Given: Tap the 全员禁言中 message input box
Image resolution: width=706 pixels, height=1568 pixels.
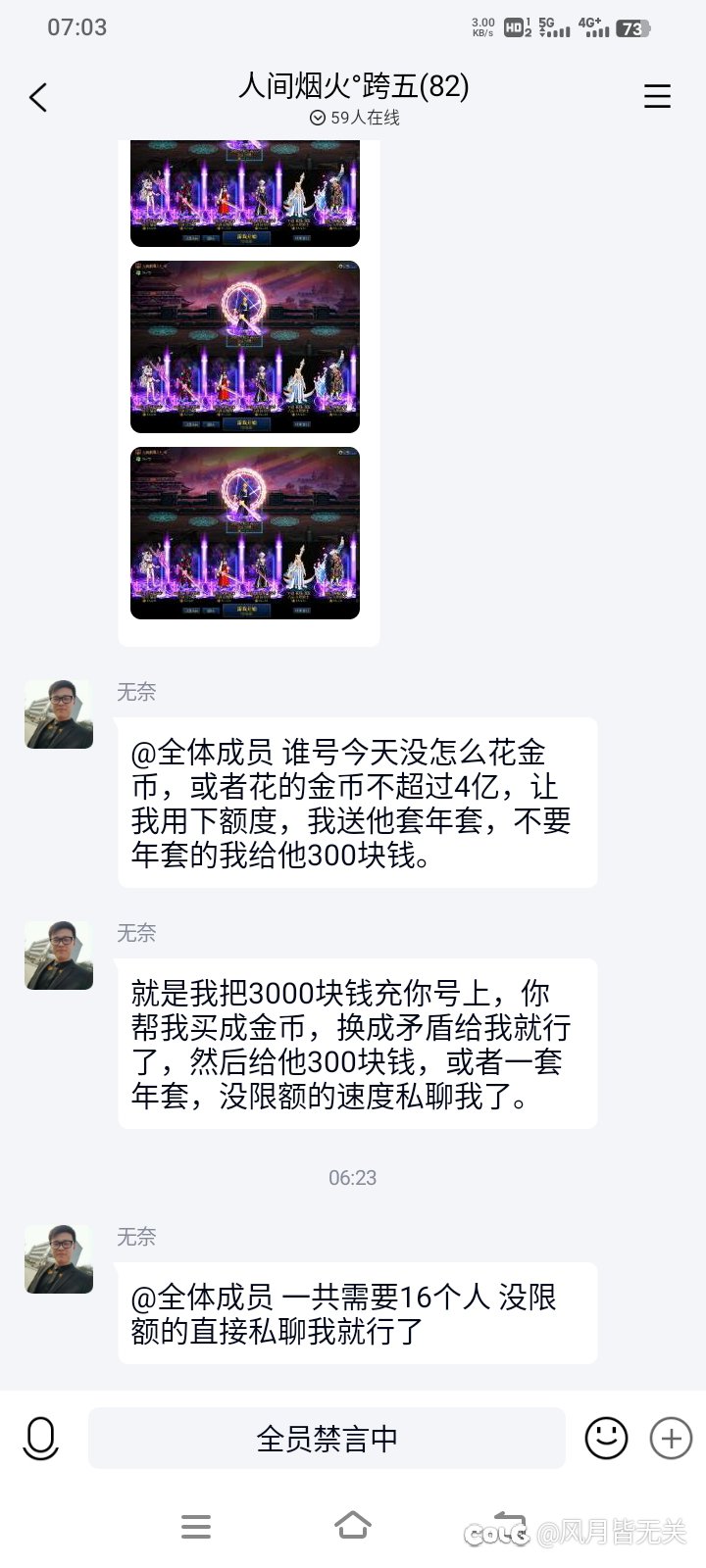Looking at the screenshot, I should tap(327, 1438).
